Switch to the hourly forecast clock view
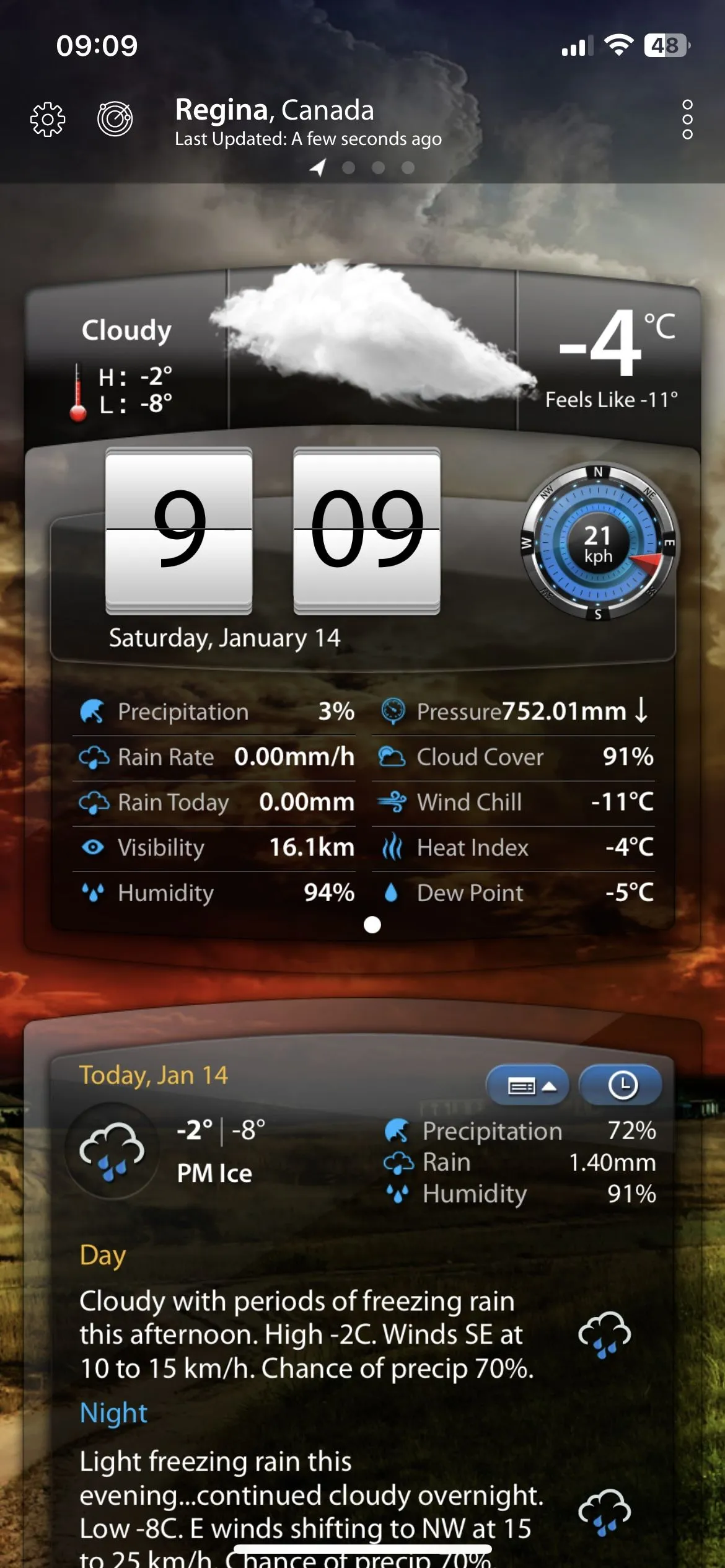Screen dimensions: 725x1568 tap(622, 1086)
